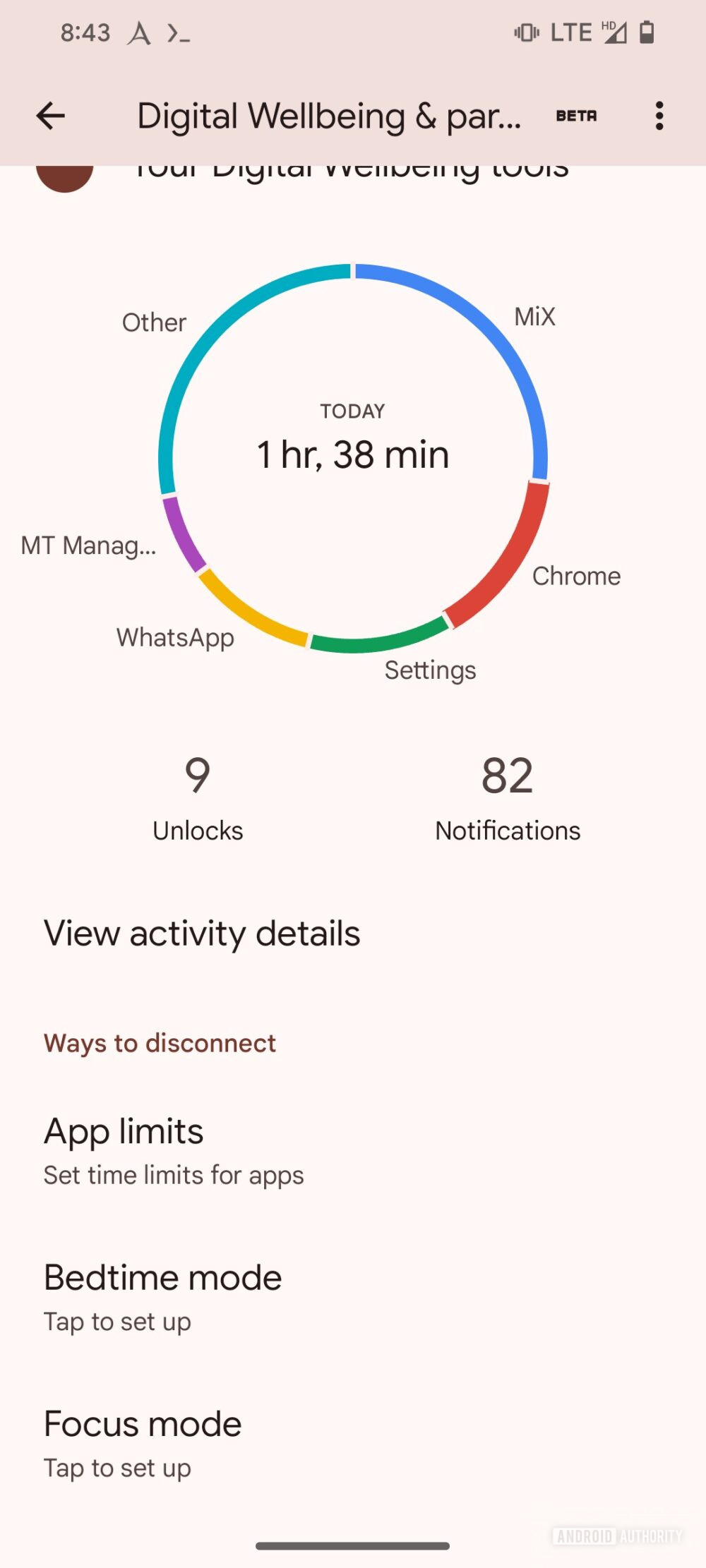Tap the Other segment label
Screen dimensions: 706x1568
pyautogui.click(x=153, y=322)
